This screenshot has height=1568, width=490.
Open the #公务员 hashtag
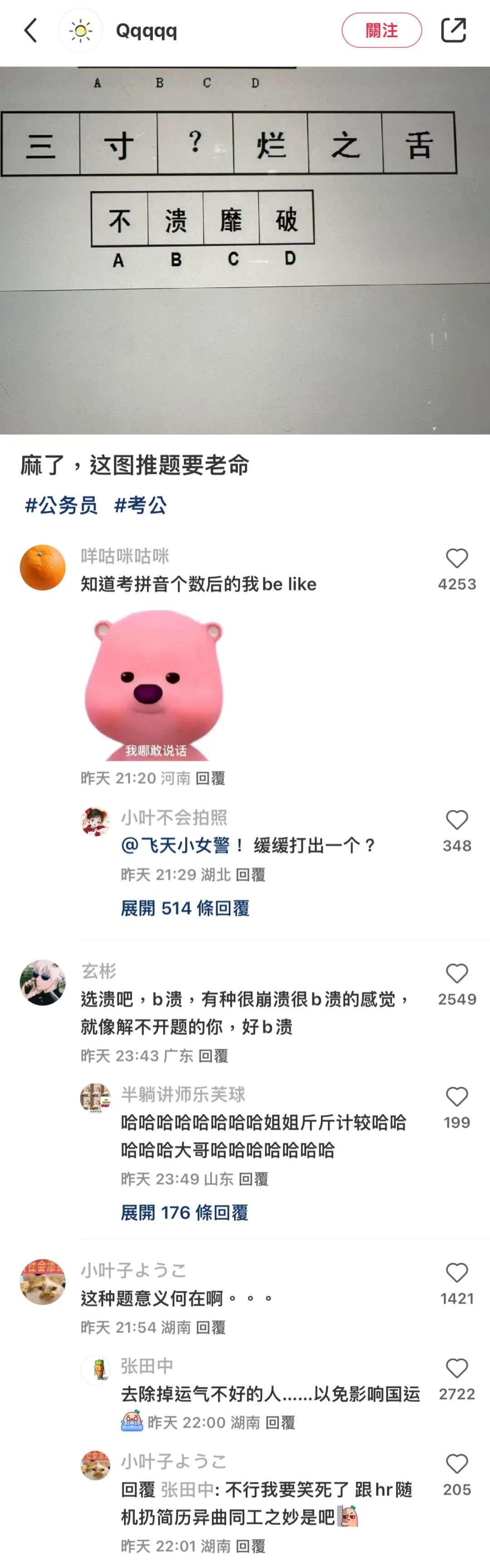61,505
